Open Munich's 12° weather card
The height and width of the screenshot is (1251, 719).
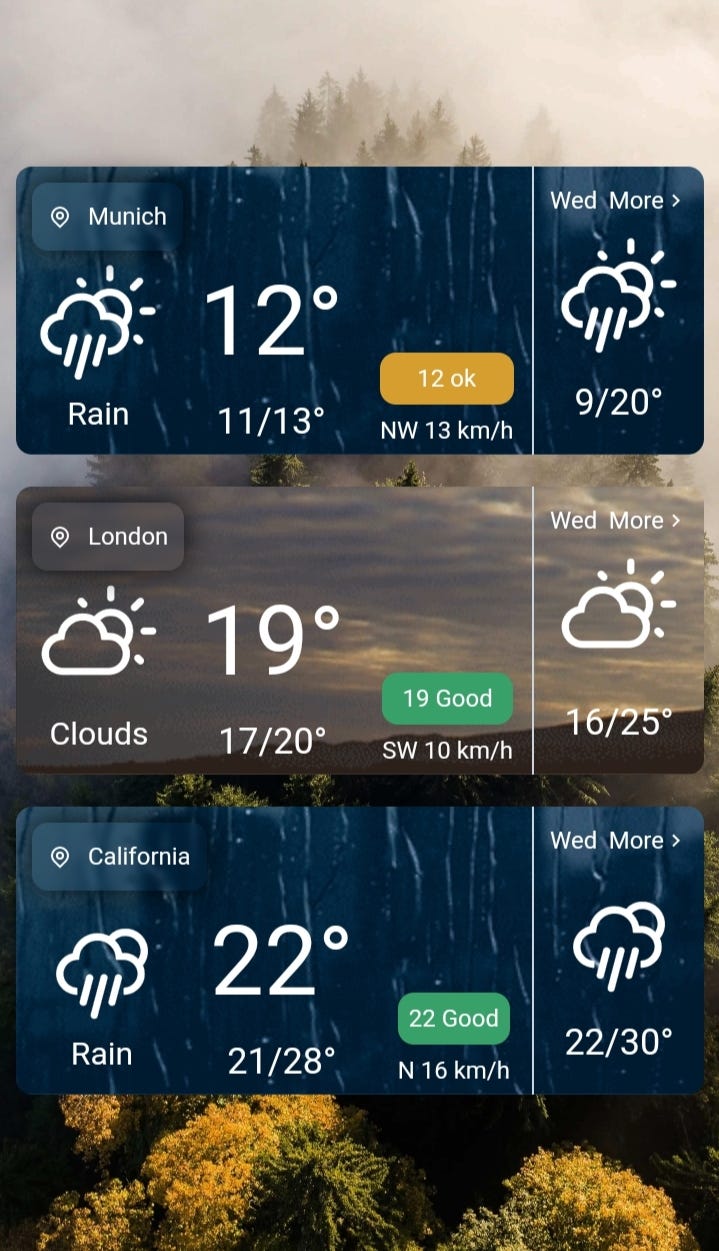tap(271, 320)
